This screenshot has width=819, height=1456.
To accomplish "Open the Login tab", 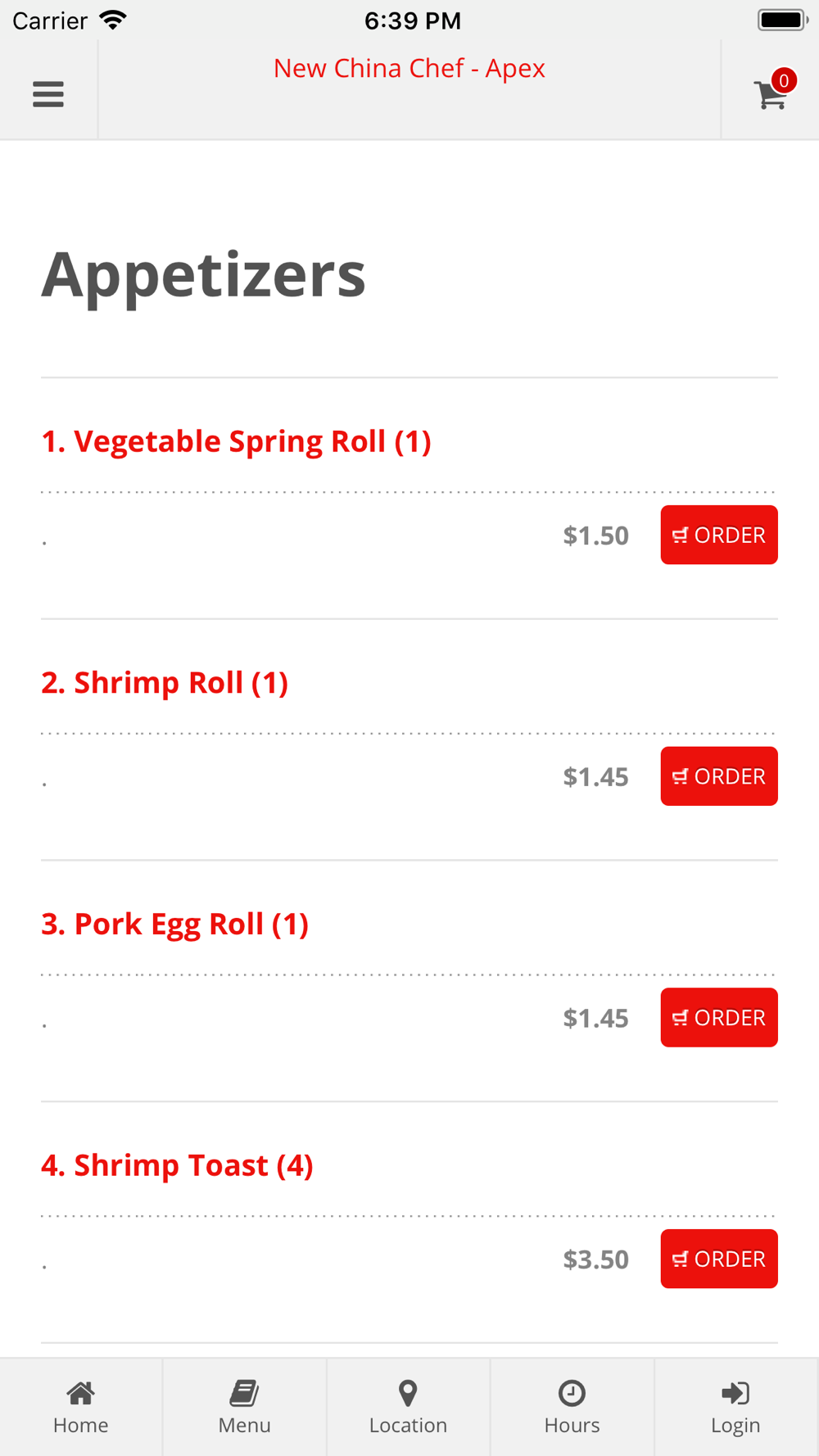I will point(736,1408).
